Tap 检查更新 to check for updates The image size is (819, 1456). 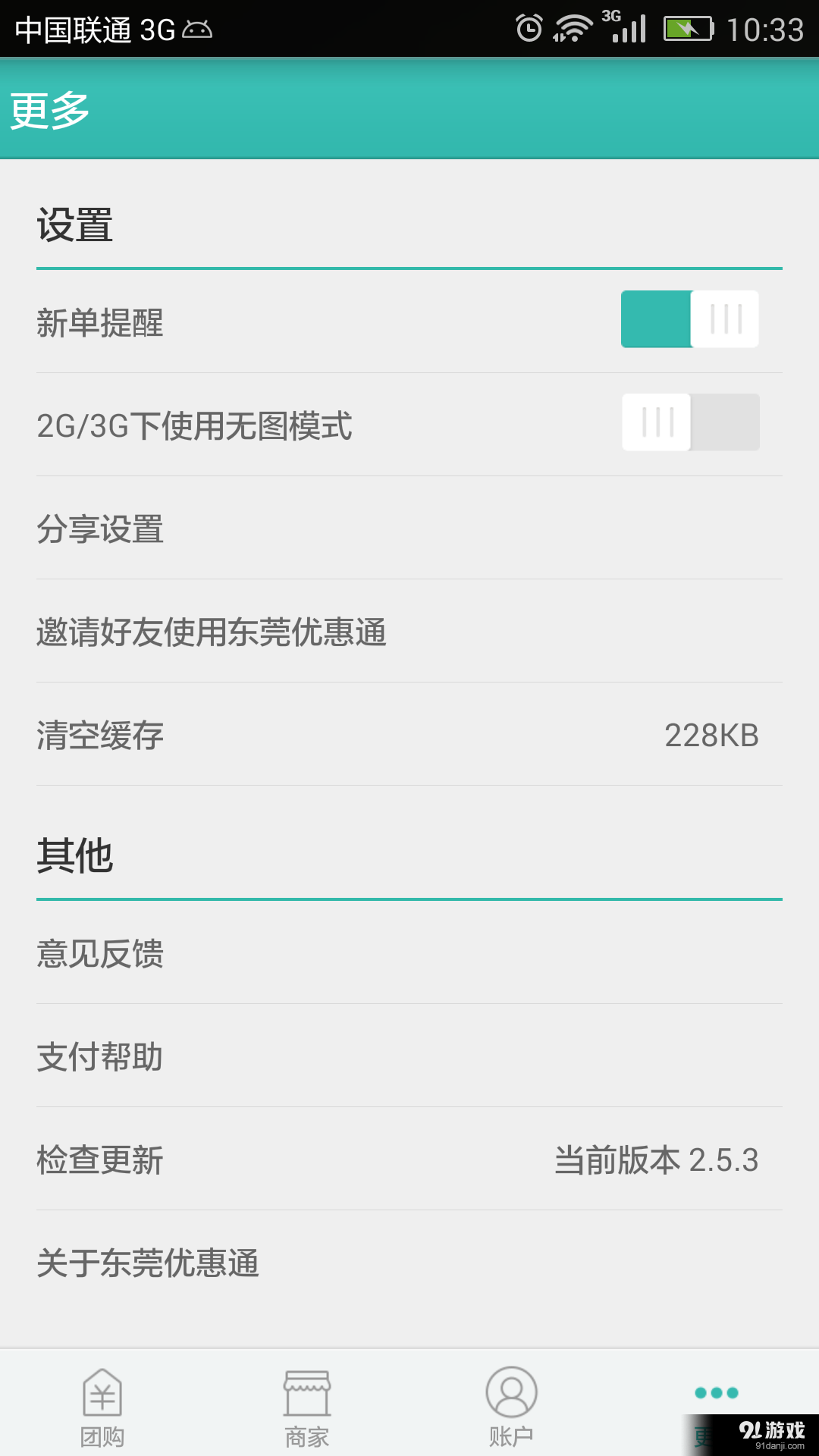pyautogui.click(x=409, y=1160)
